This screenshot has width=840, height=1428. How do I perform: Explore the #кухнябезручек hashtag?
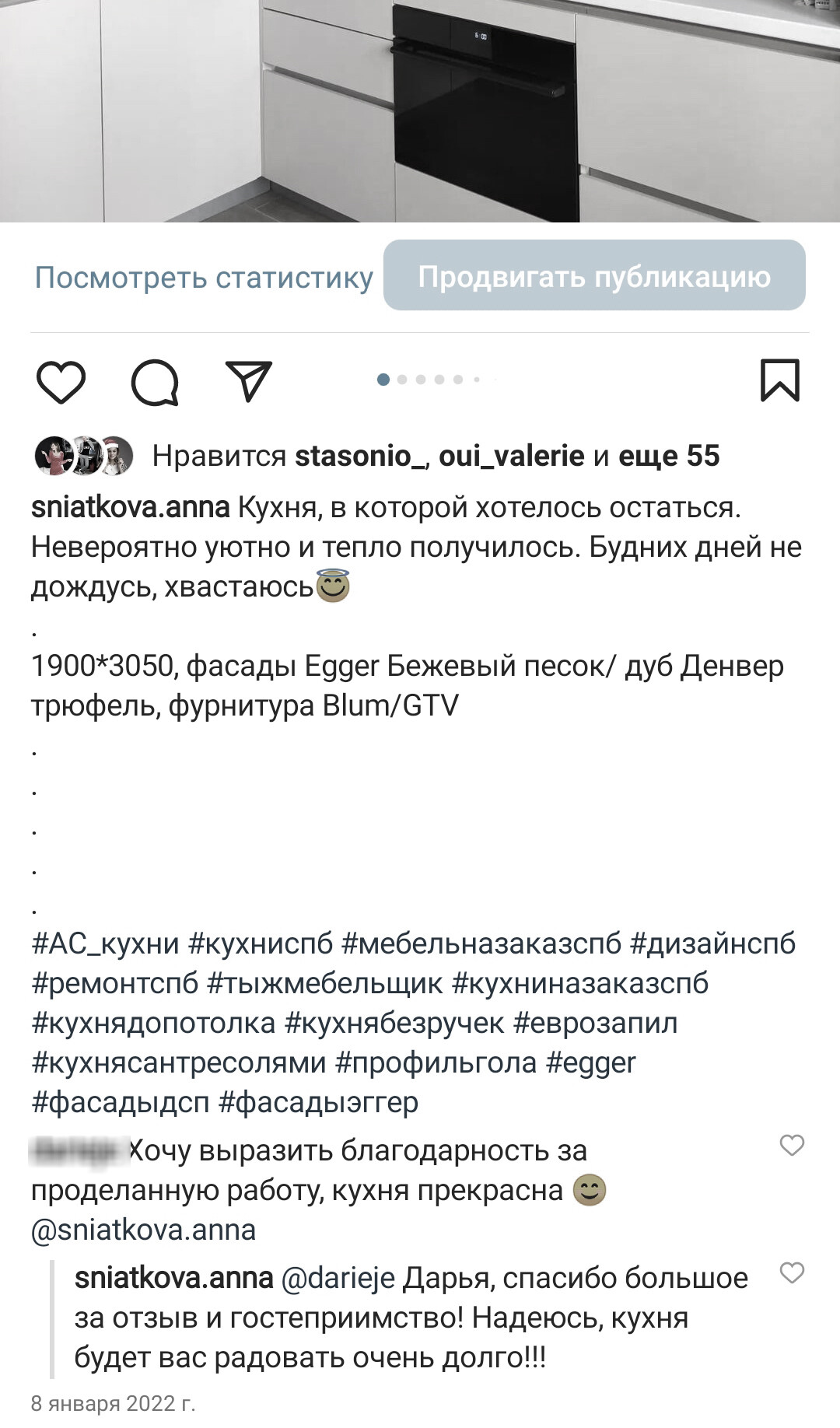[394, 1023]
